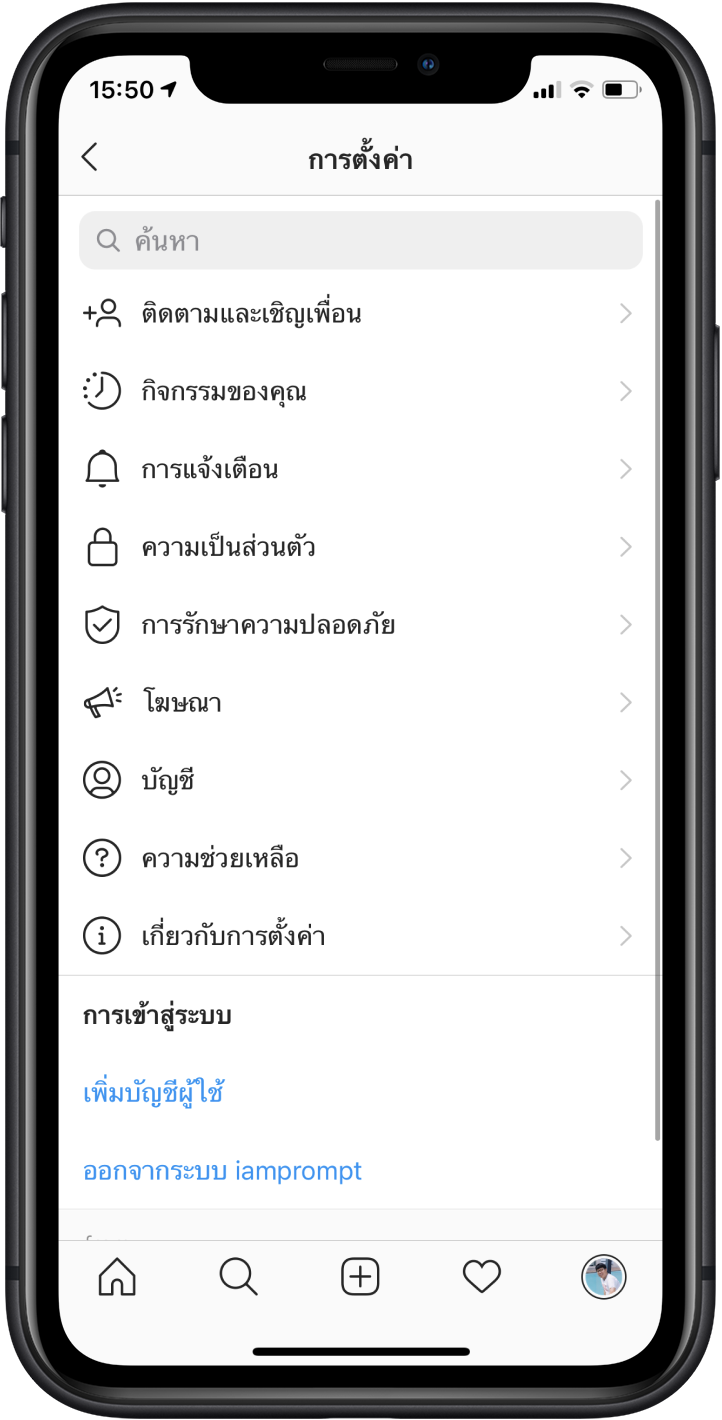Open การรักษาความปลอดภัย security settings
Screen dimensions: 722x1420
tap(358, 625)
